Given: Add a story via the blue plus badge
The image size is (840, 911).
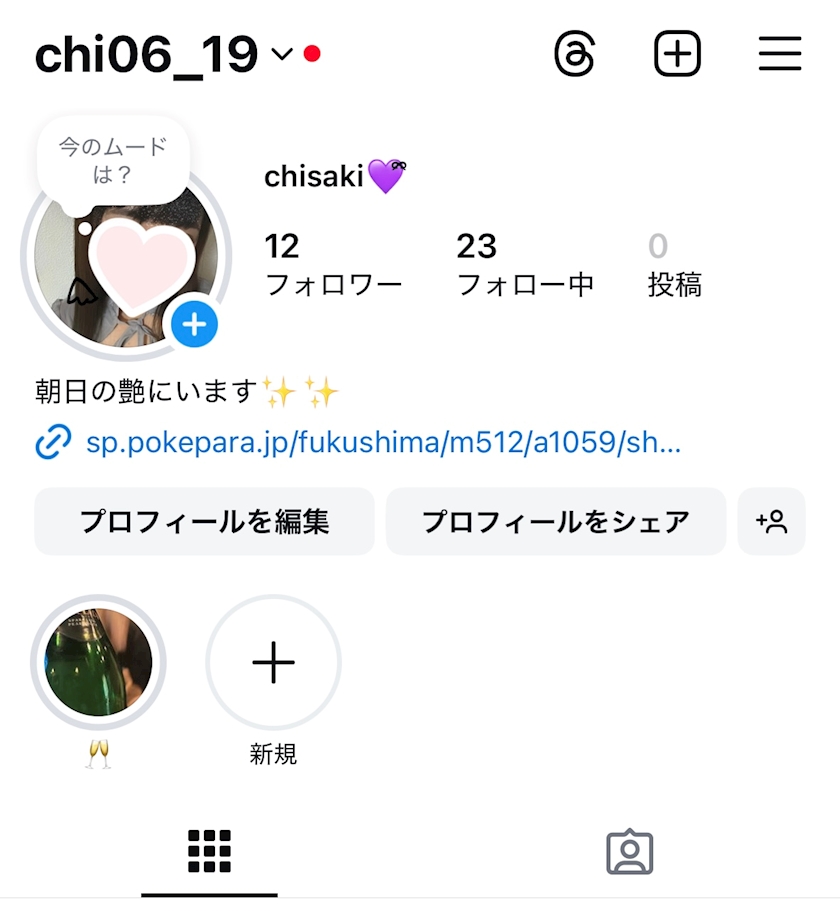Looking at the screenshot, I should (194, 324).
